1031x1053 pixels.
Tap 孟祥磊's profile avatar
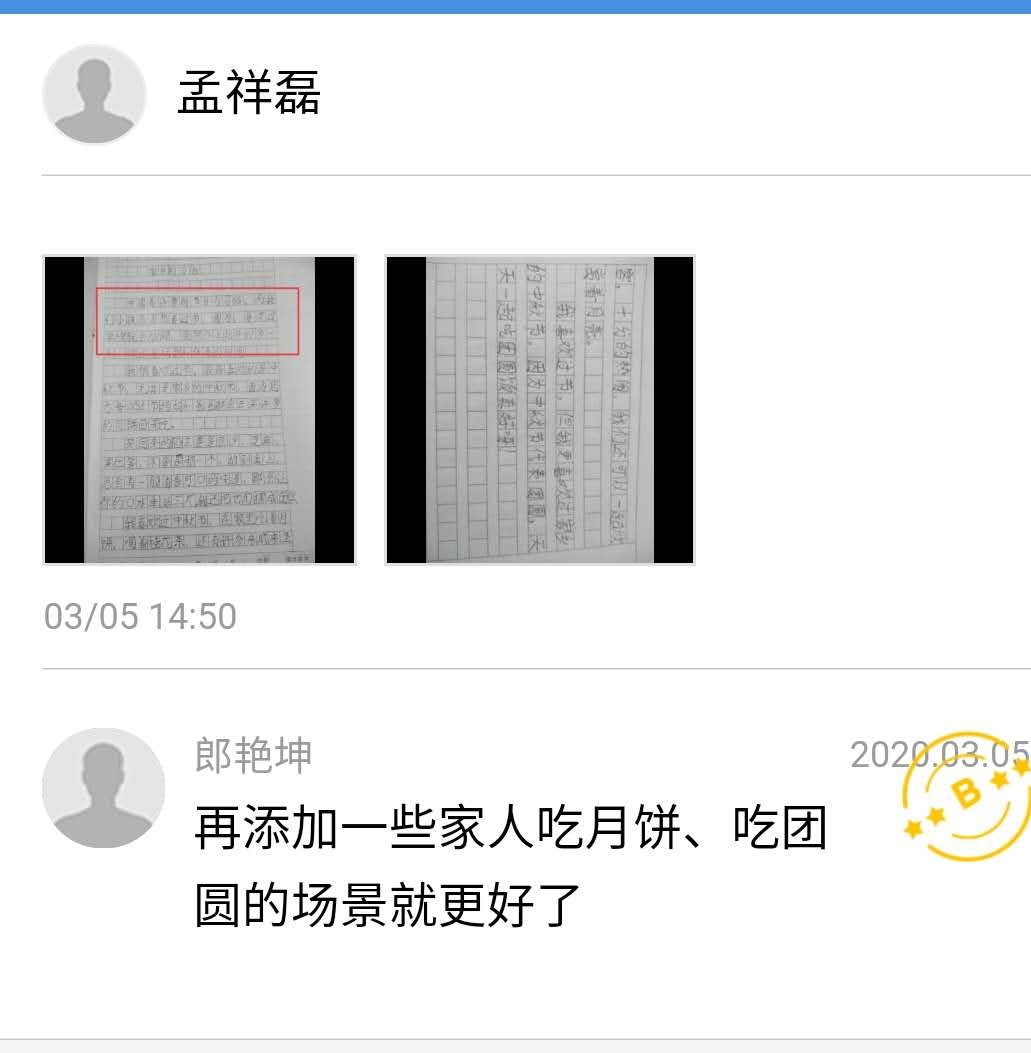click(x=94, y=95)
